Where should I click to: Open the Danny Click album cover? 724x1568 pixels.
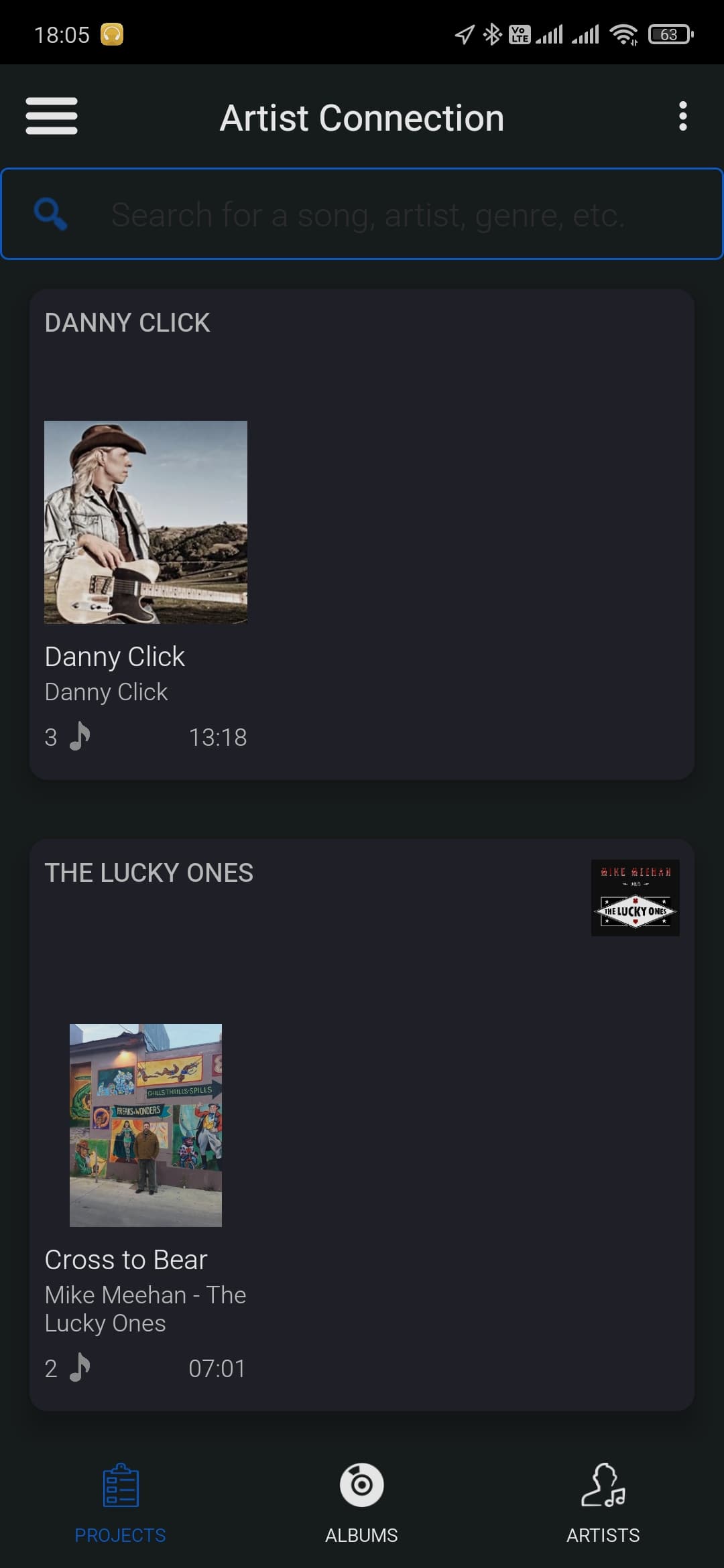(x=145, y=522)
